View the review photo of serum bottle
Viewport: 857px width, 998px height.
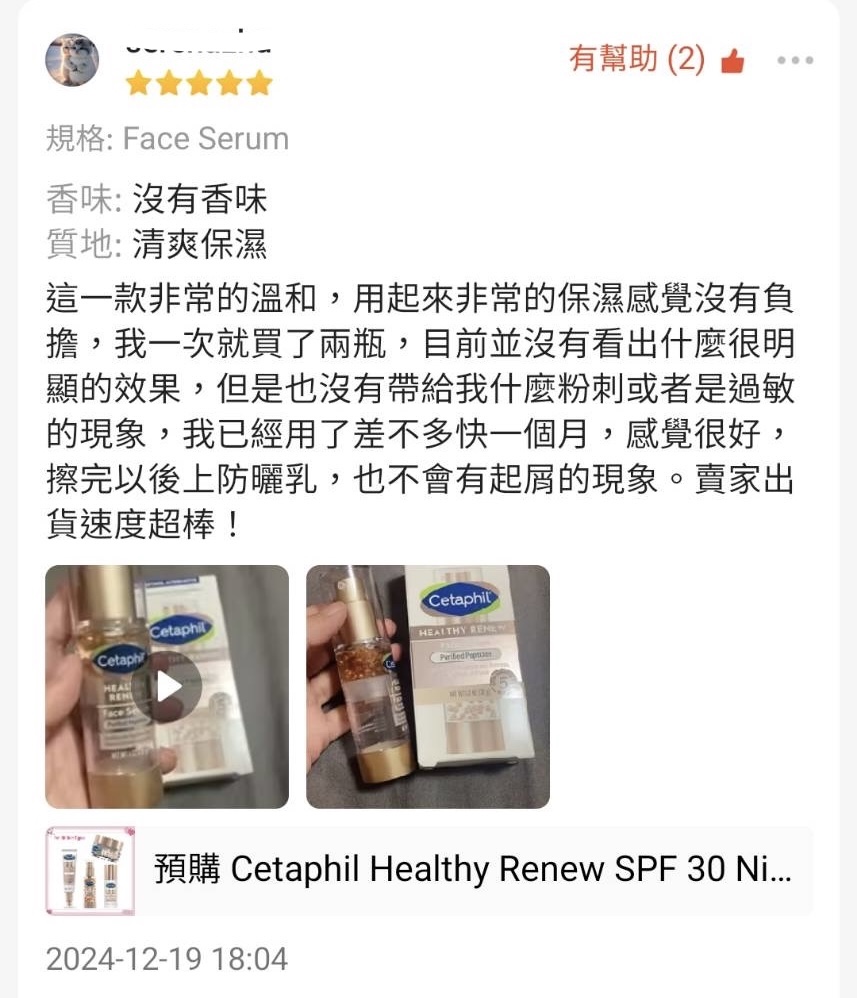[427, 686]
